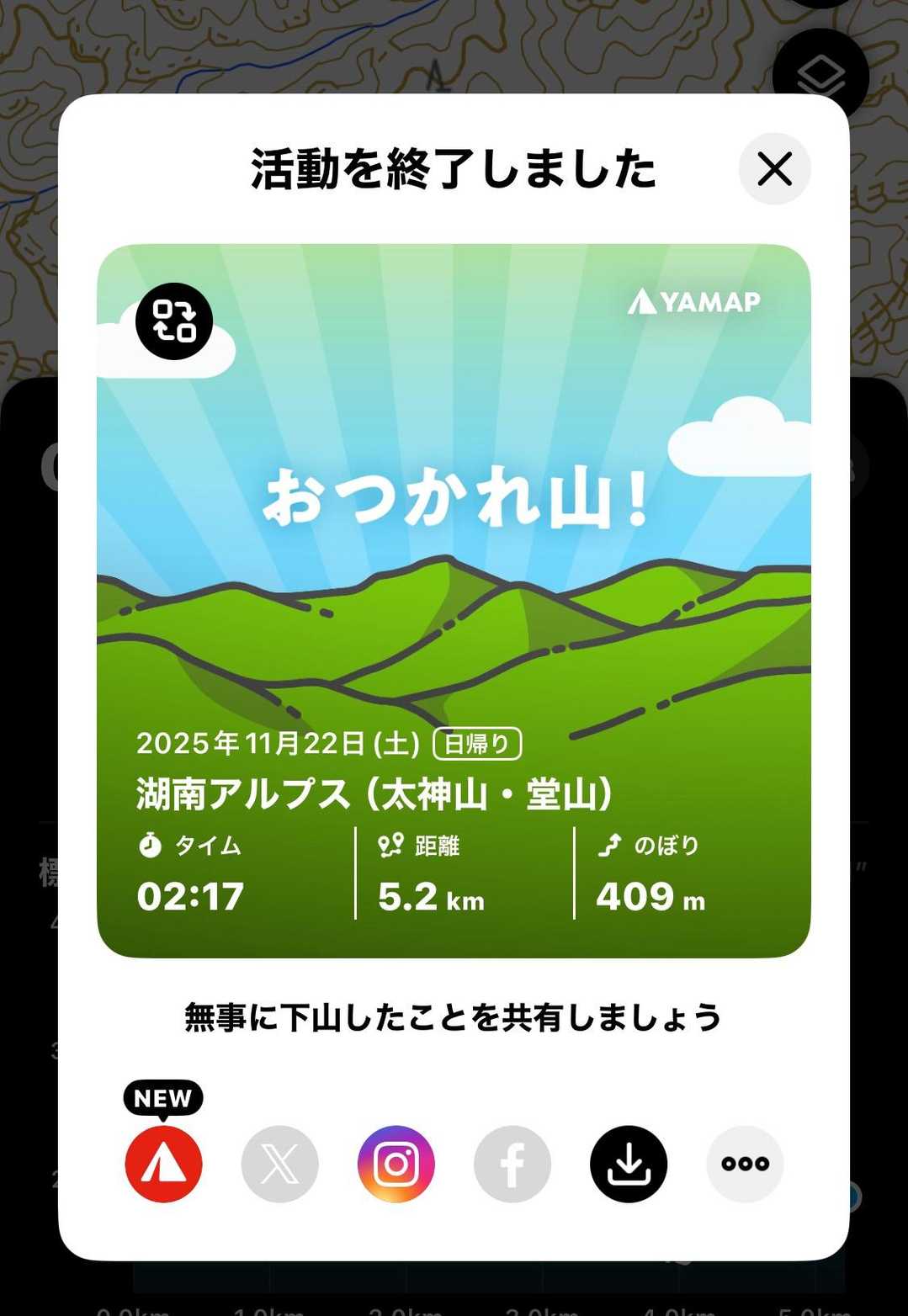Share the activity on X

pos(280,1164)
